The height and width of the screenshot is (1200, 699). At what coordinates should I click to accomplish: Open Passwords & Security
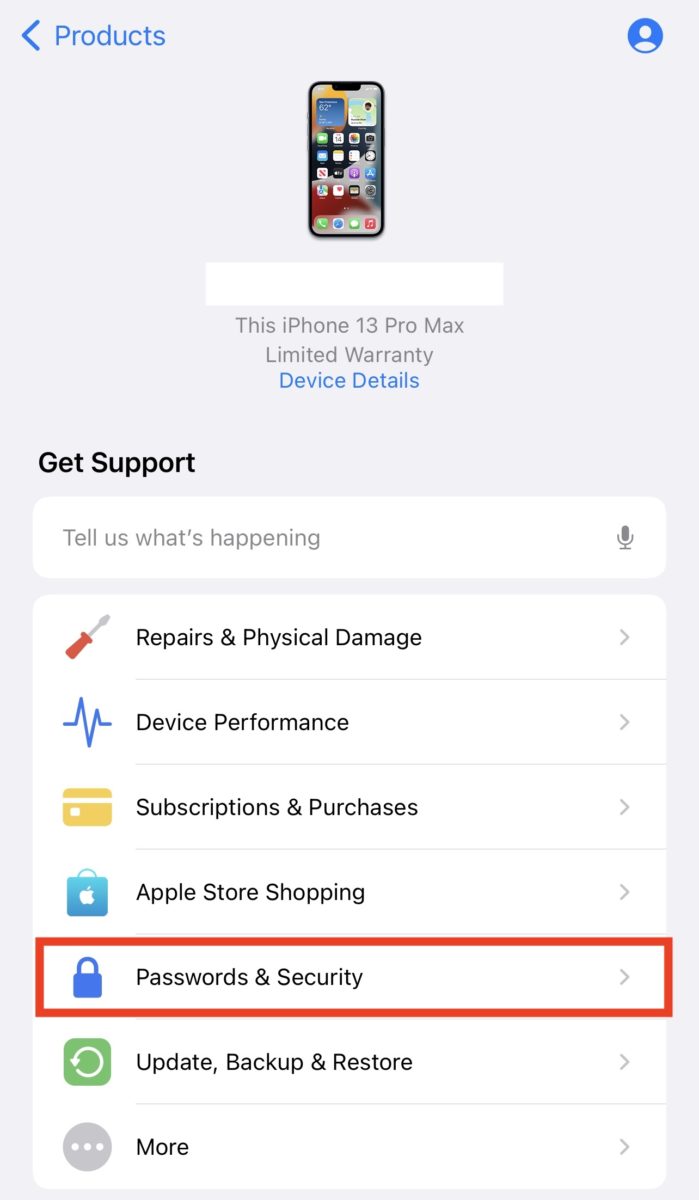(349, 977)
